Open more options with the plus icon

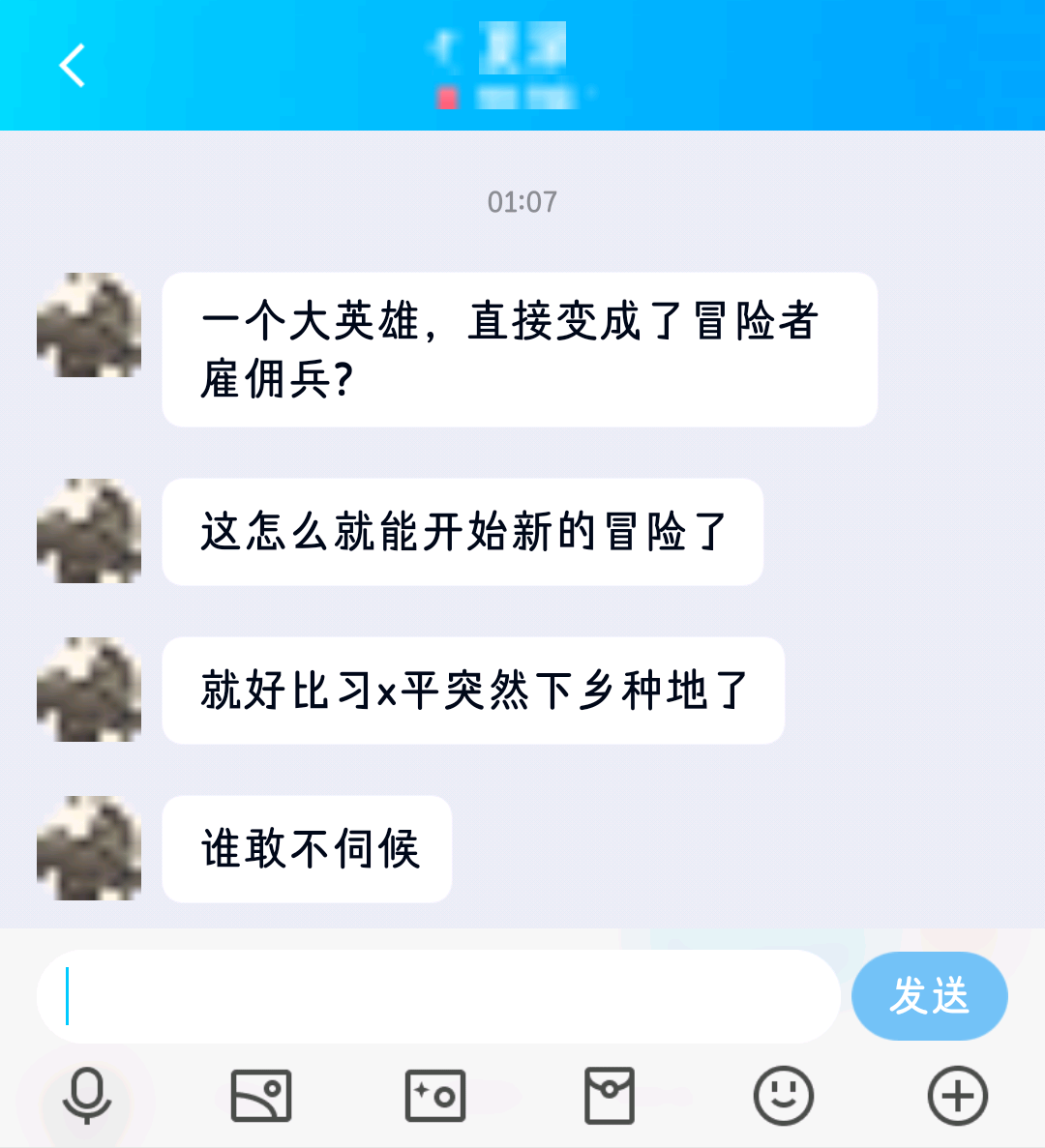pyautogui.click(x=958, y=1096)
